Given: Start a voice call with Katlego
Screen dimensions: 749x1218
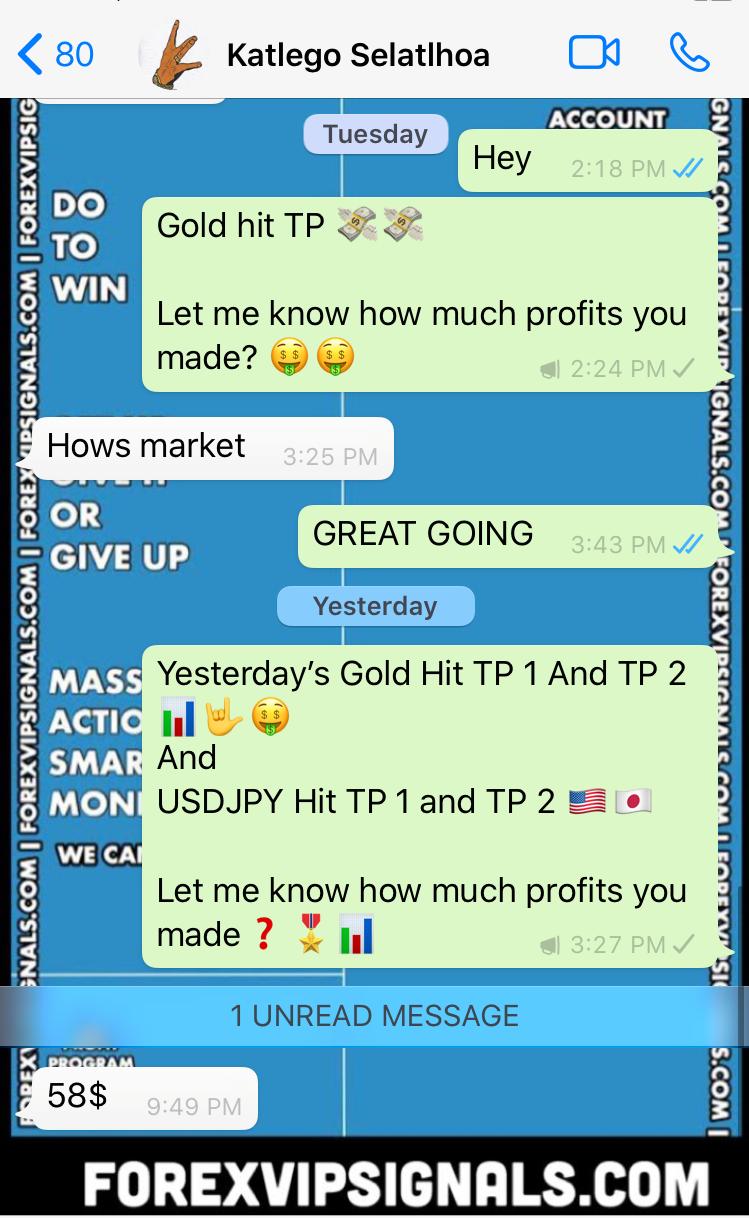Looking at the screenshot, I should (x=689, y=54).
